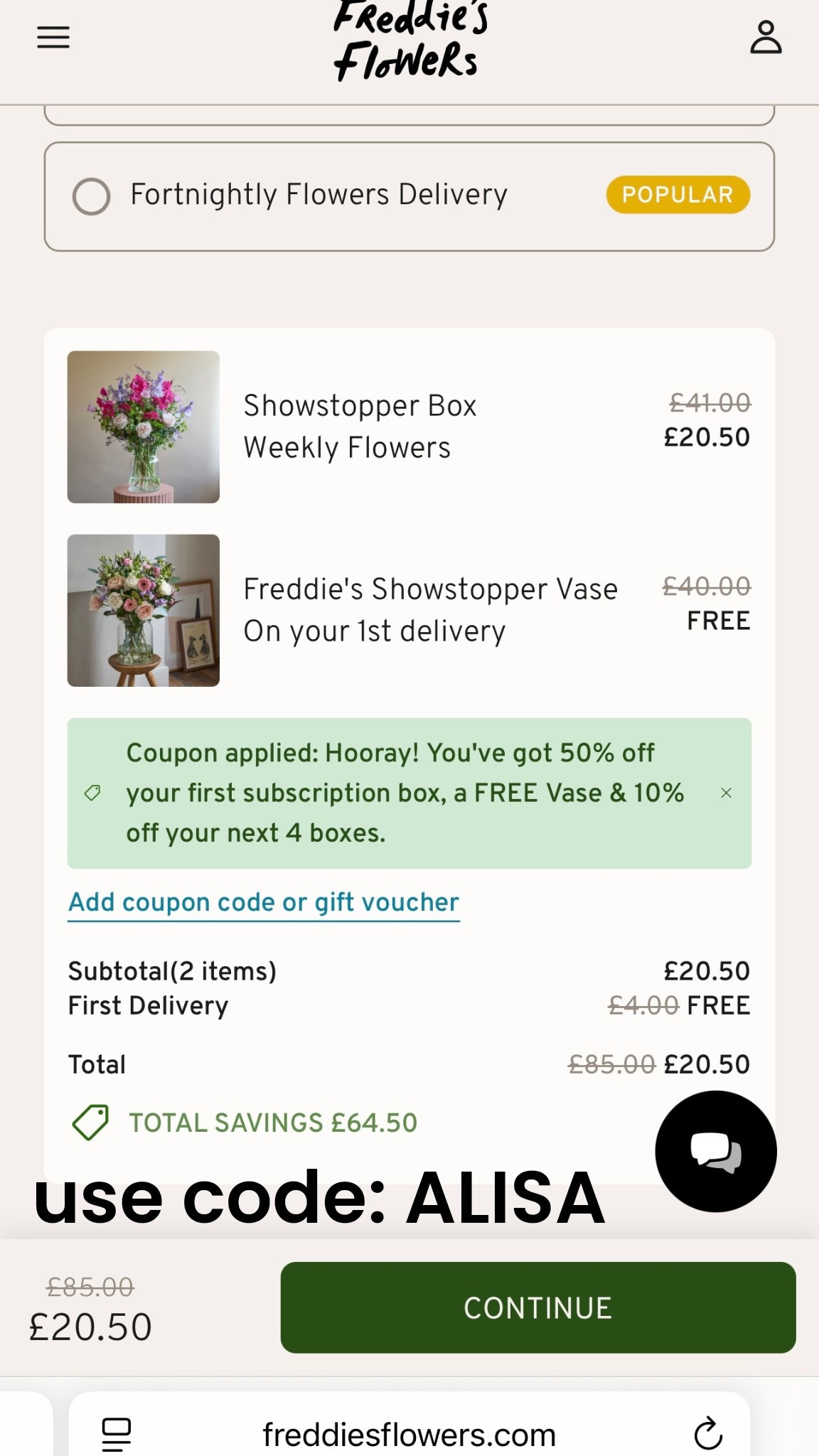Image resolution: width=819 pixels, height=1456 pixels.
Task: Click the £20.50 total price label
Action: (x=707, y=1063)
